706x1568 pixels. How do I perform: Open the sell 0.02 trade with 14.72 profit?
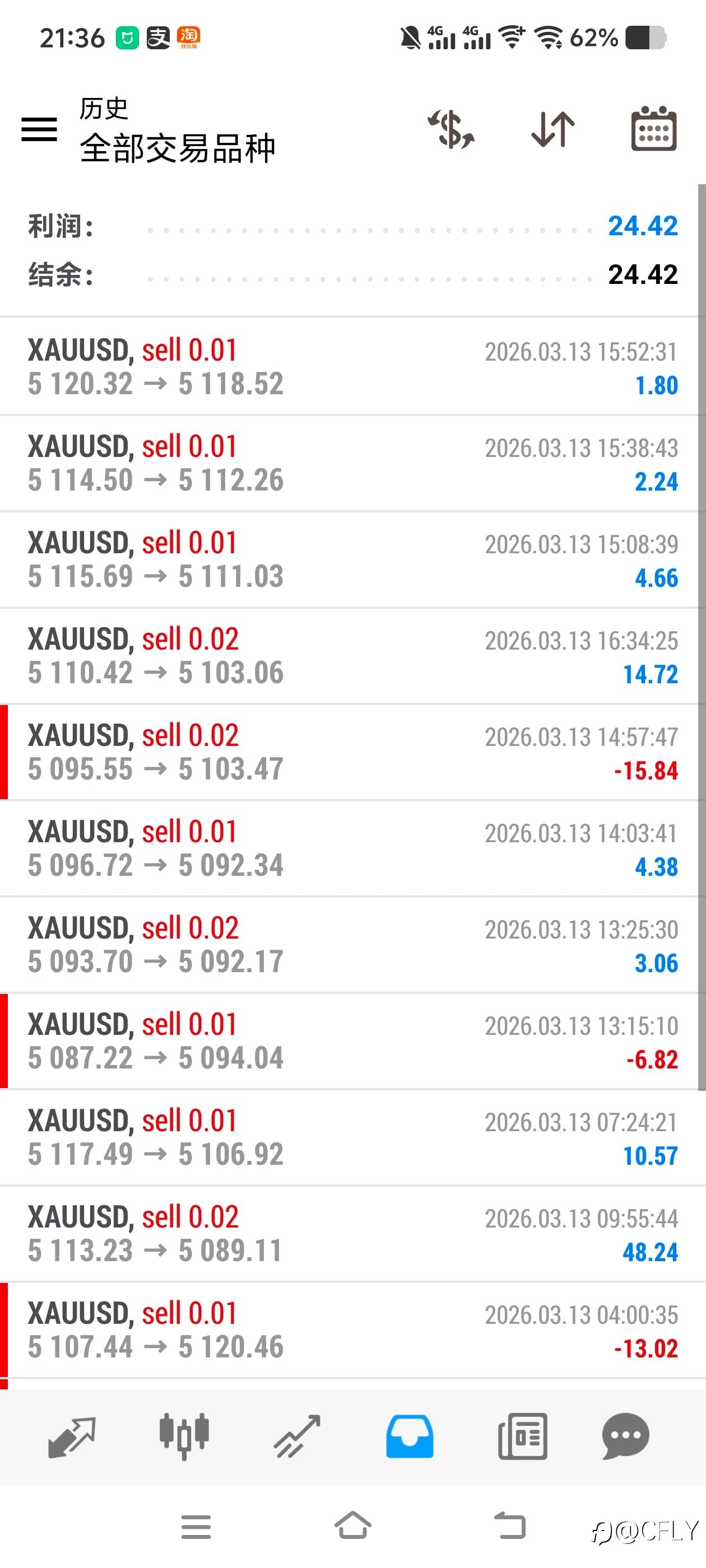point(352,656)
